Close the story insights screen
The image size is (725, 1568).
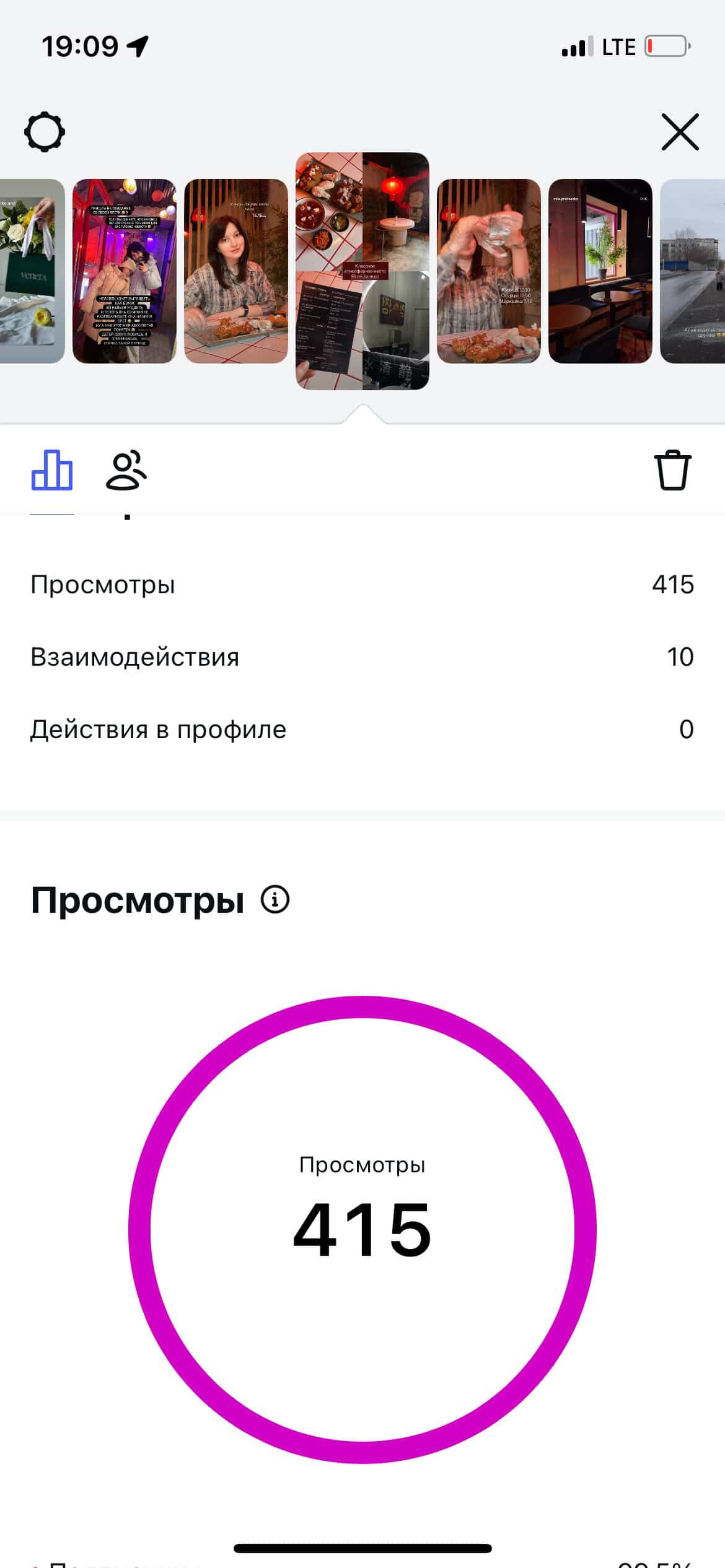point(680,132)
